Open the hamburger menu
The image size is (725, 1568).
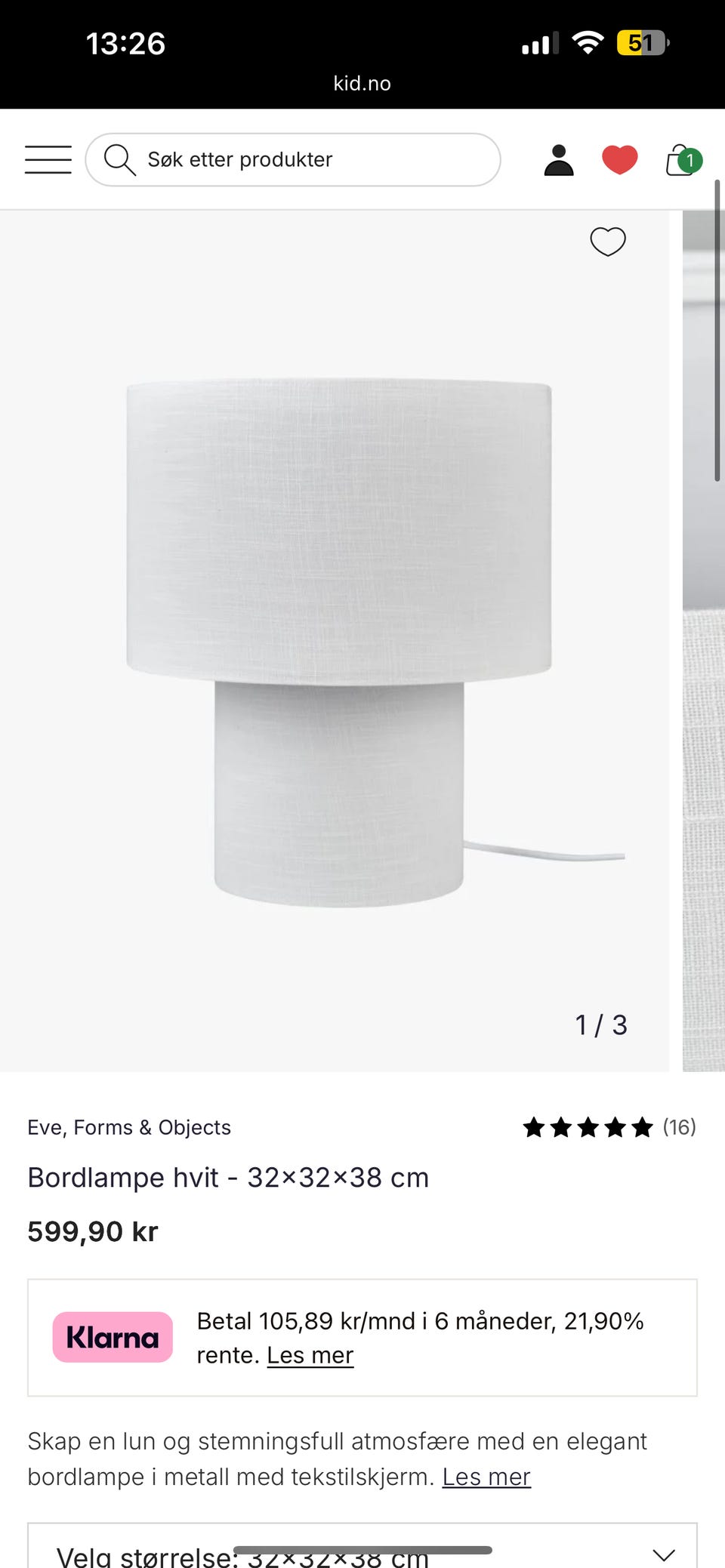tap(48, 160)
